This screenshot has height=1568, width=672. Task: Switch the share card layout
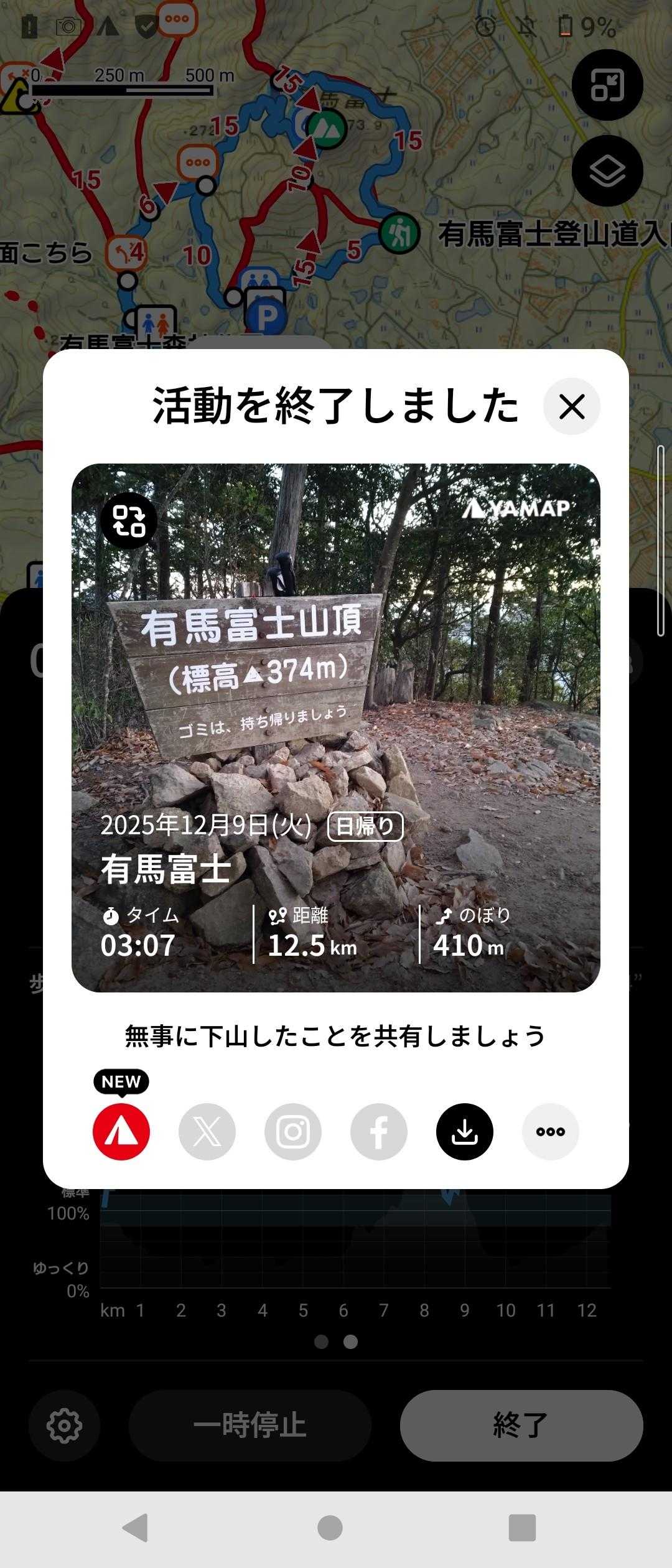click(129, 521)
